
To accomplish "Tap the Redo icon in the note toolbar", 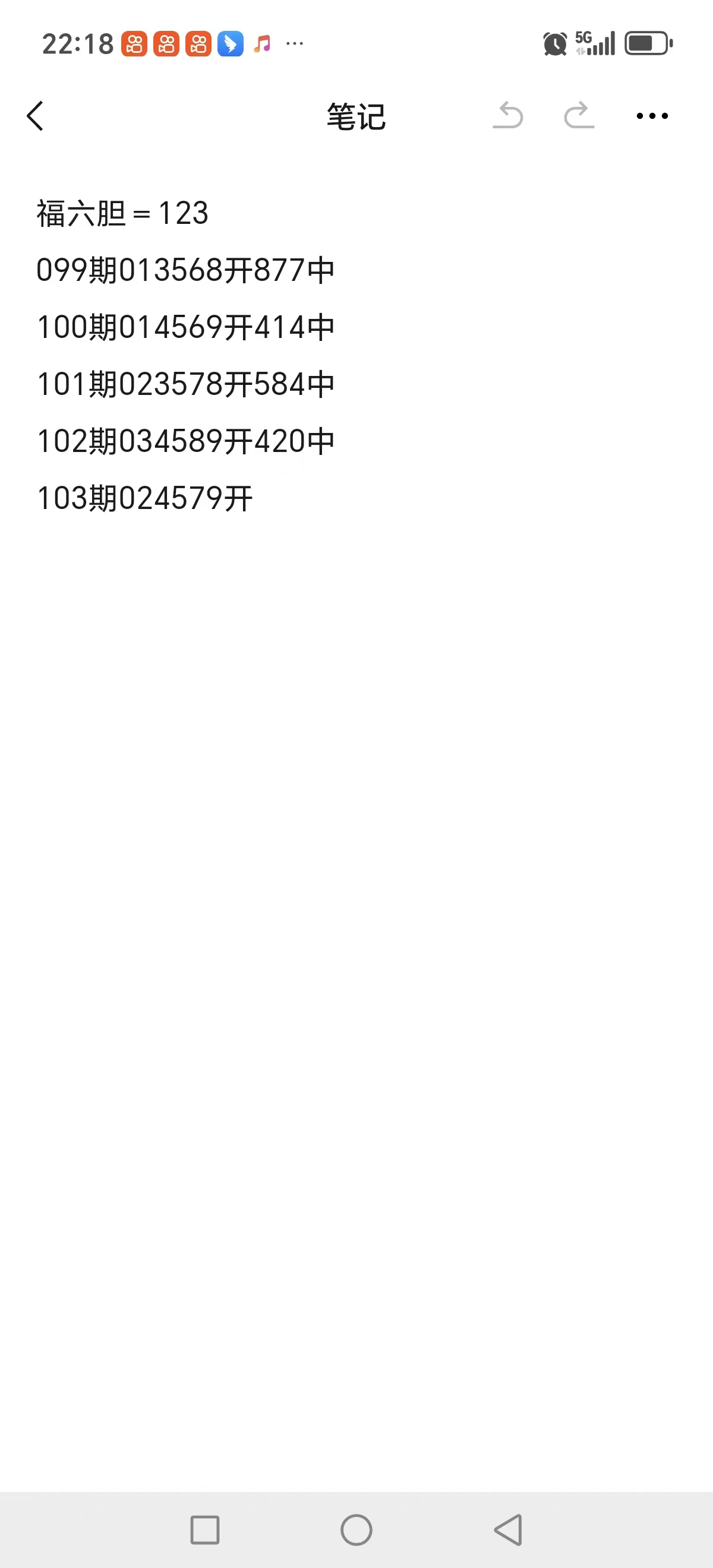I will 577,116.
